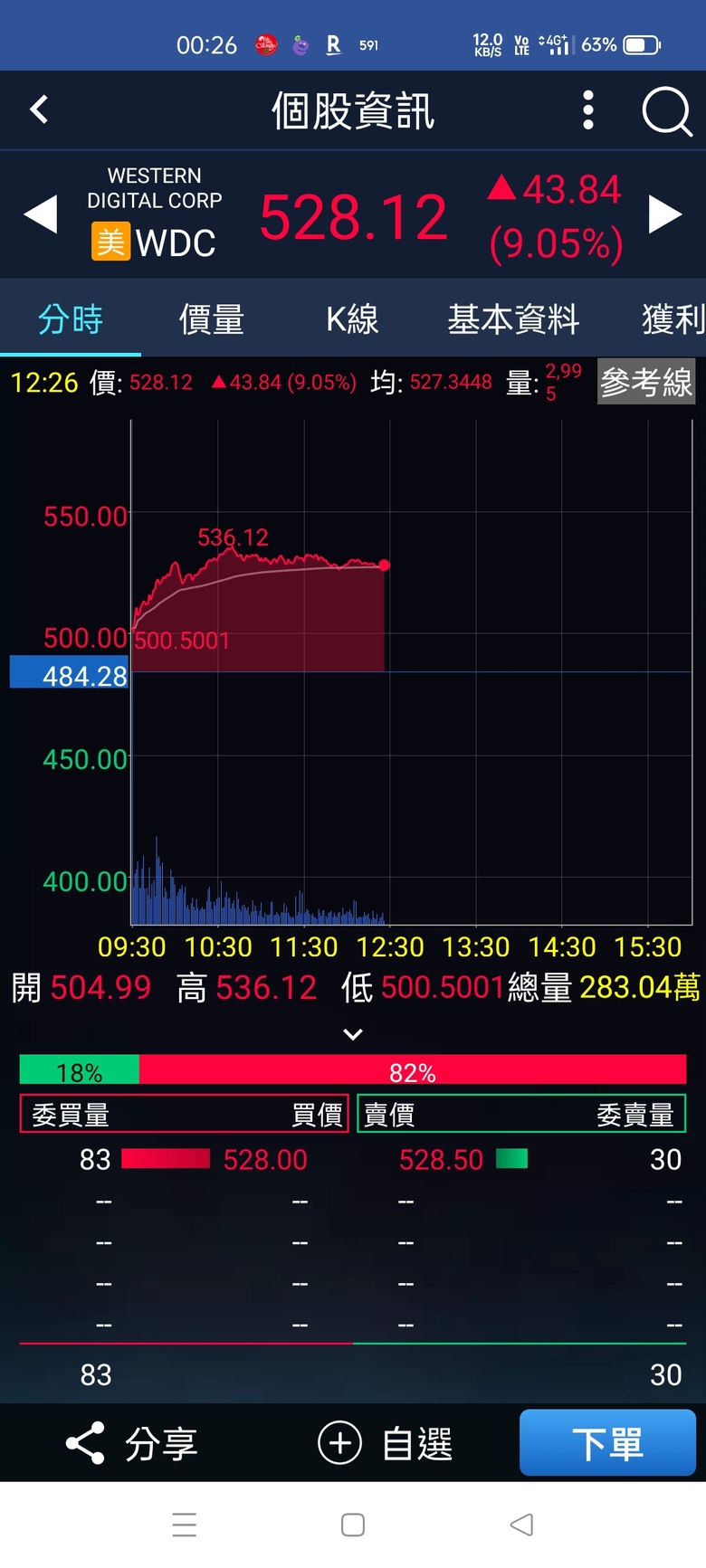706x1568 pixels.
Task: Open the search magnifier icon
Action: pyautogui.click(x=667, y=111)
